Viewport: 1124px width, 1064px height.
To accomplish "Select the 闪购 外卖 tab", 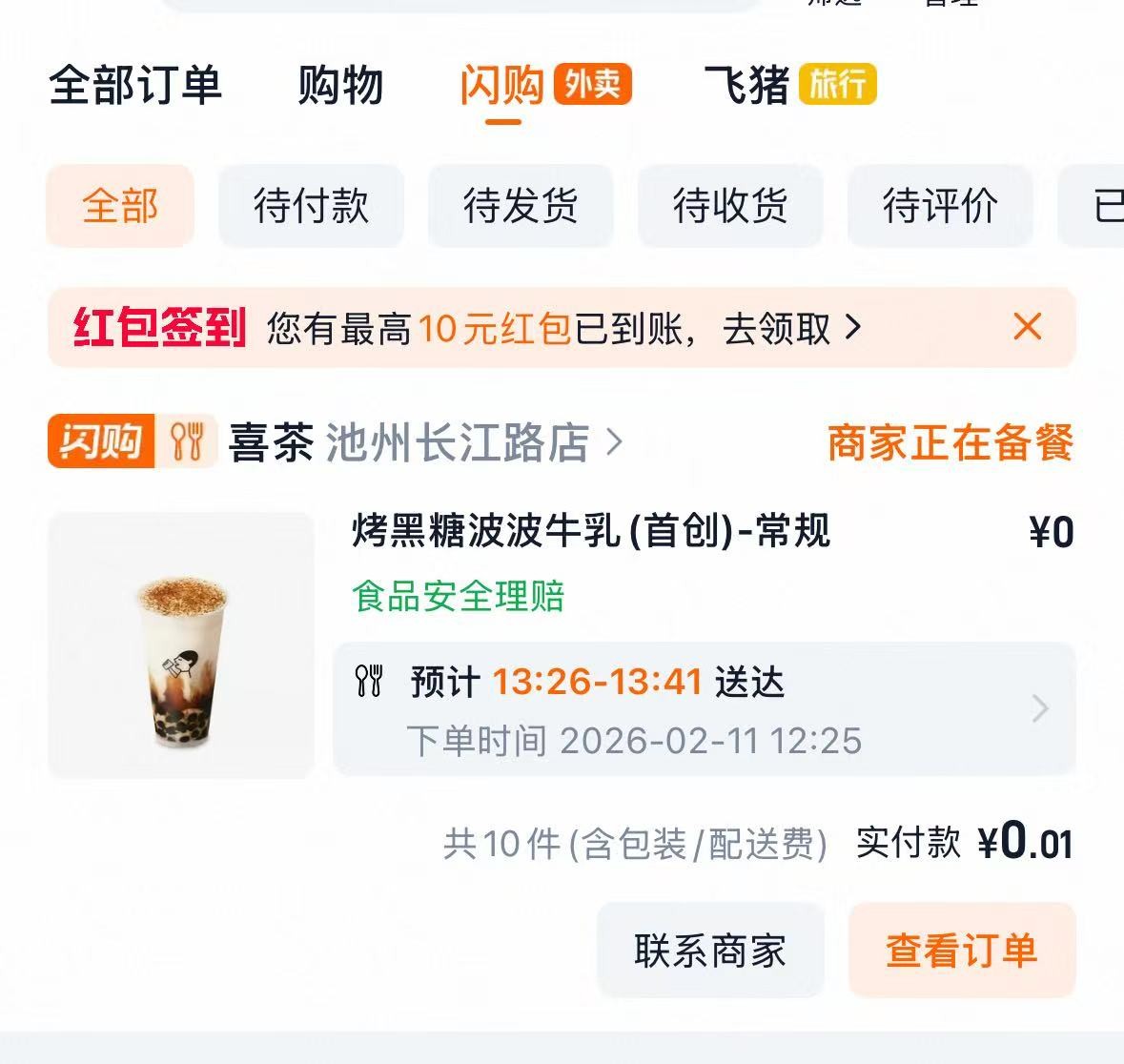I will coord(544,86).
